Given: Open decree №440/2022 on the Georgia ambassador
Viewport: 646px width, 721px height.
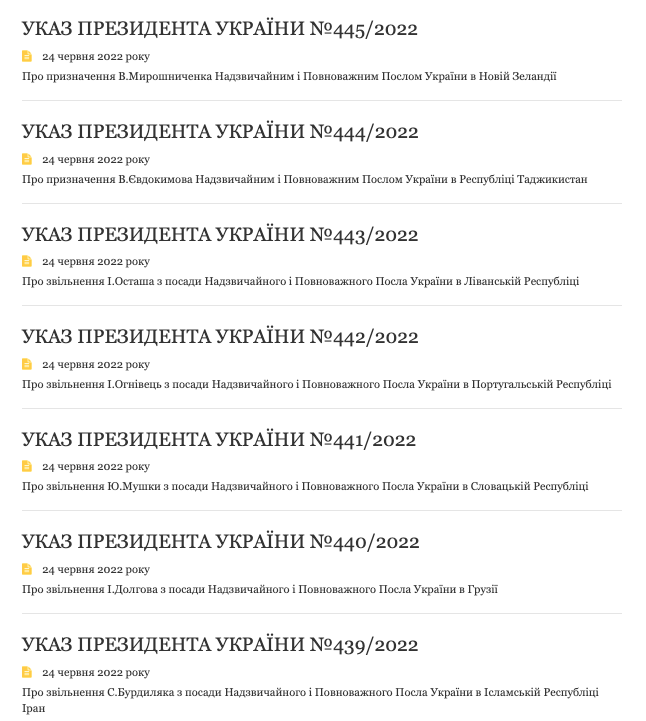Looking at the screenshot, I should pyautogui.click(x=219, y=542).
